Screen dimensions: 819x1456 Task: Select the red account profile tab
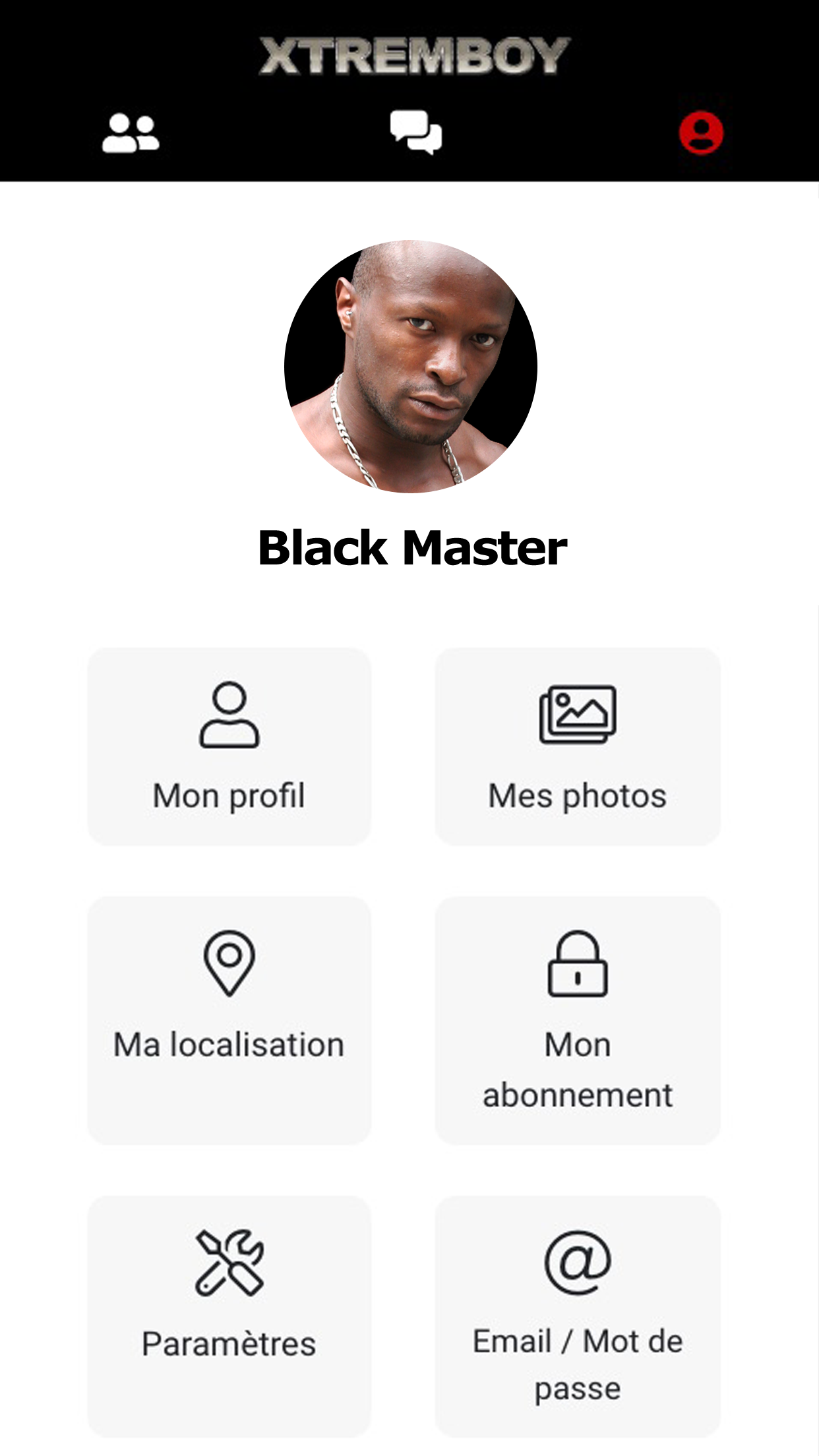701,133
